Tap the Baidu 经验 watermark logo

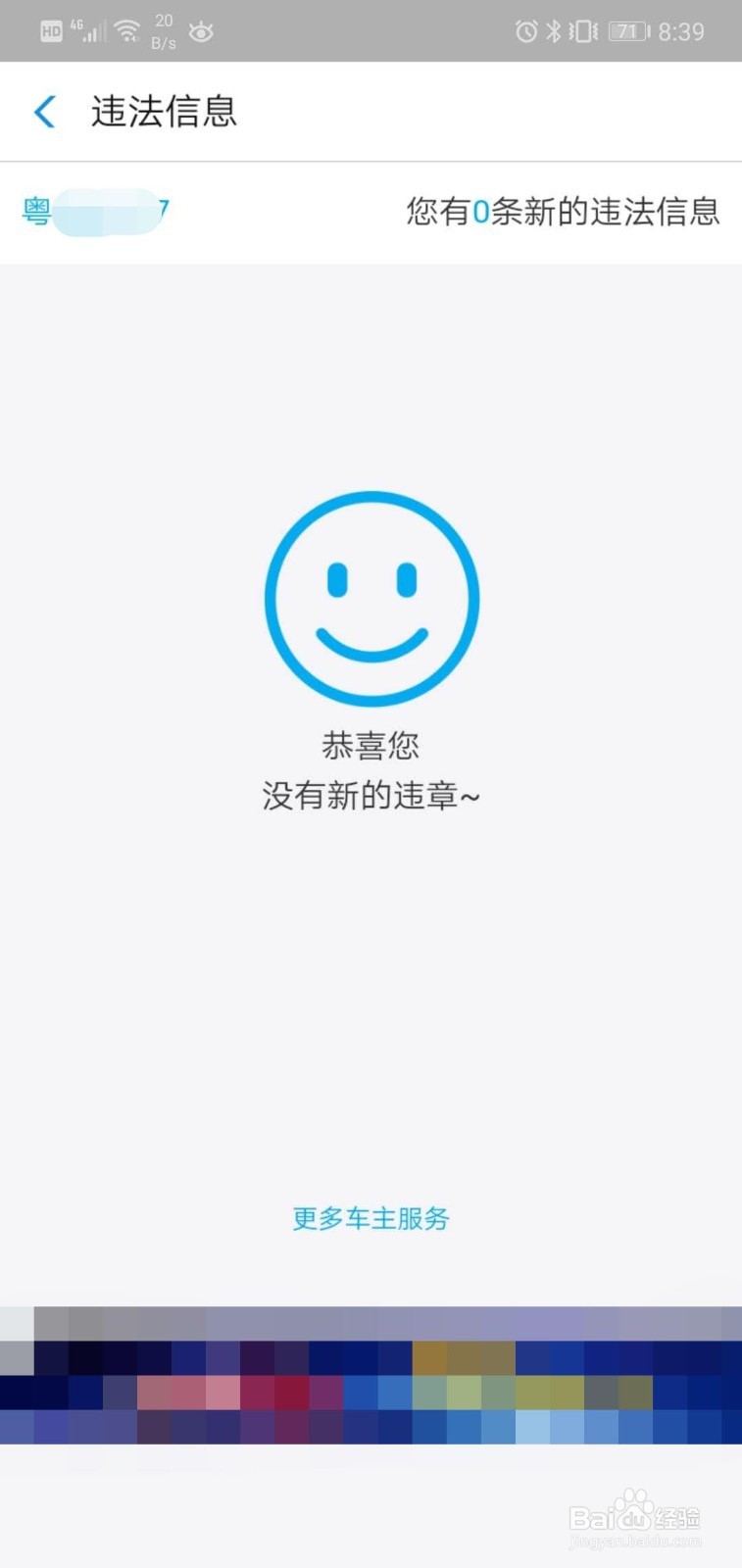pos(635,1514)
